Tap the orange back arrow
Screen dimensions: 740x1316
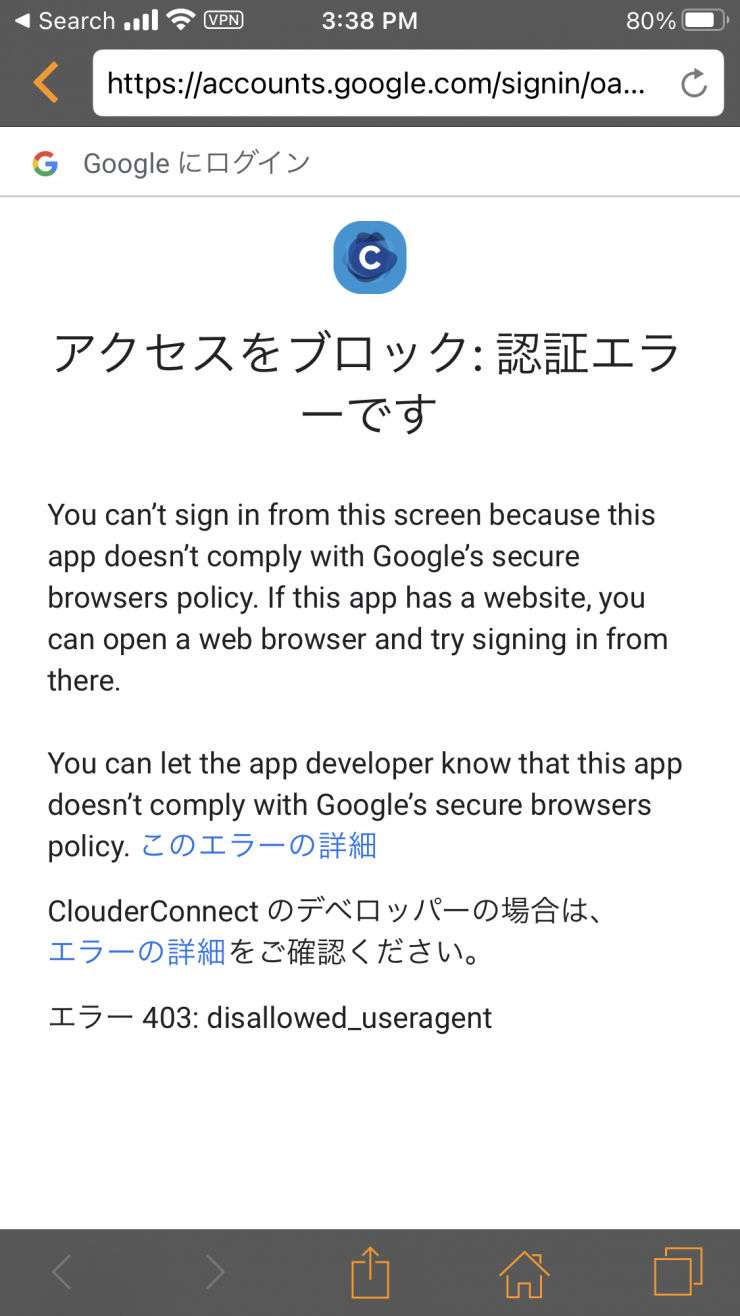46,82
